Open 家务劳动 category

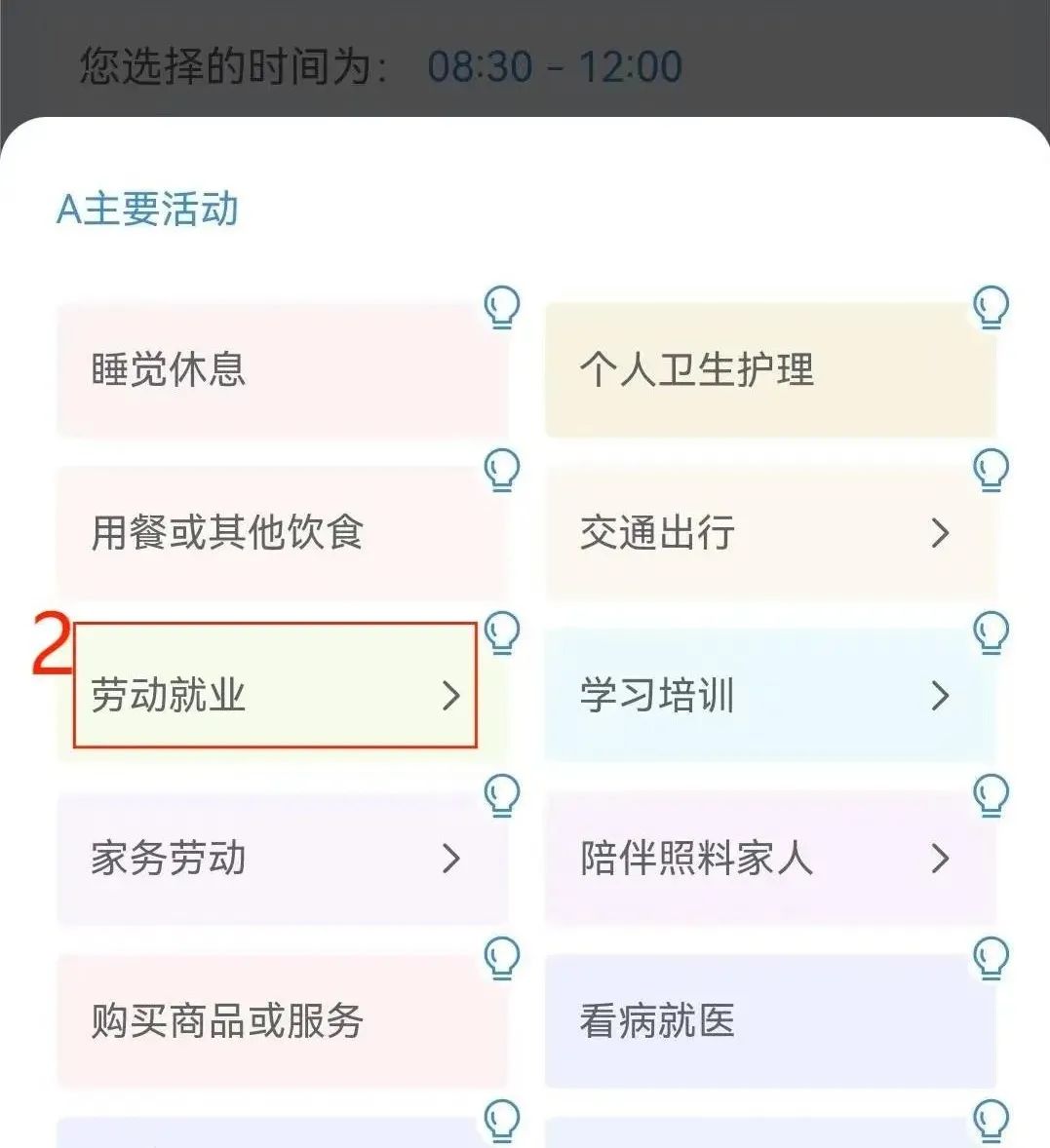coord(281,858)
